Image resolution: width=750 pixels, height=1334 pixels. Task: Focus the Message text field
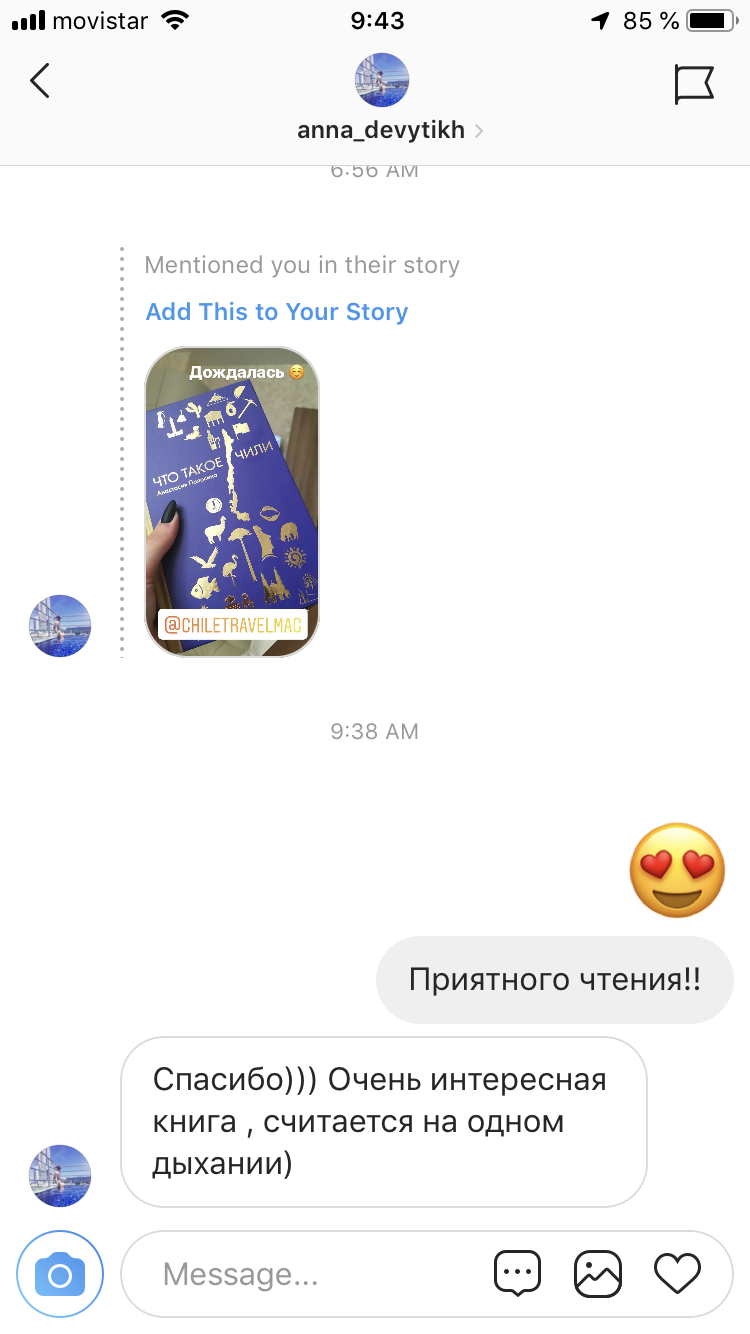point(300,1274)
